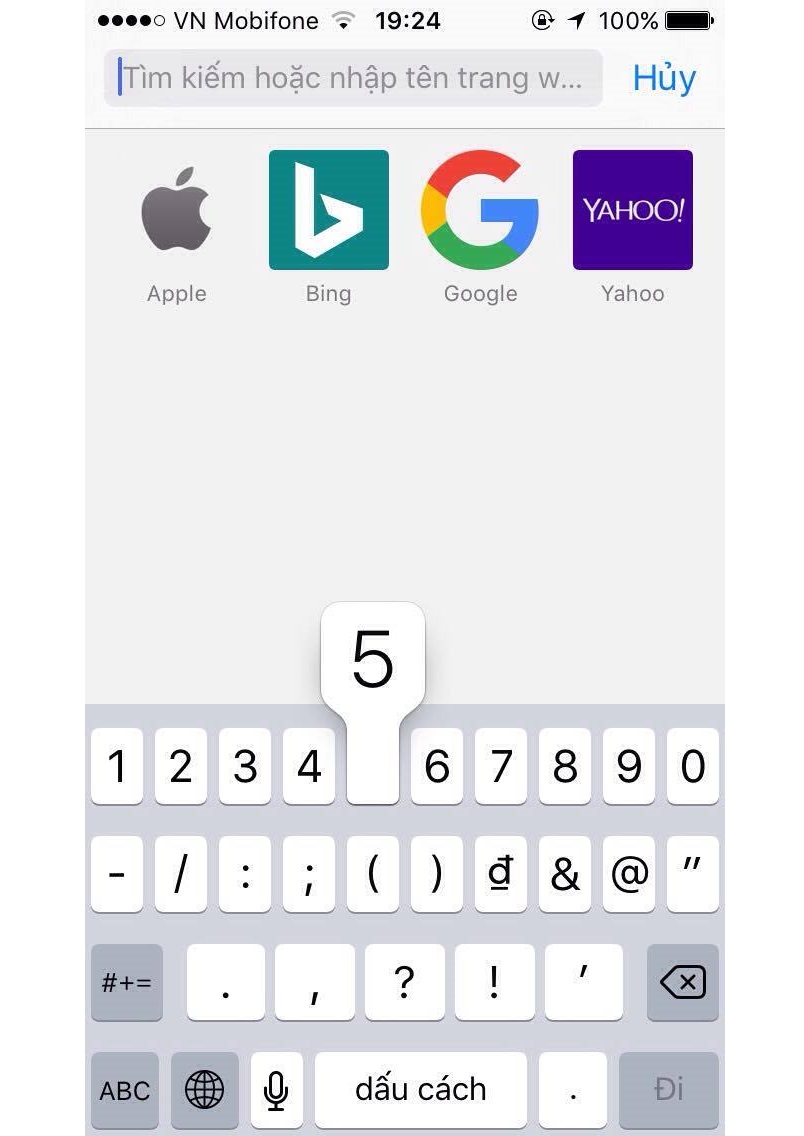Insert a space with dấu cách key

[x=420, y=1090]
